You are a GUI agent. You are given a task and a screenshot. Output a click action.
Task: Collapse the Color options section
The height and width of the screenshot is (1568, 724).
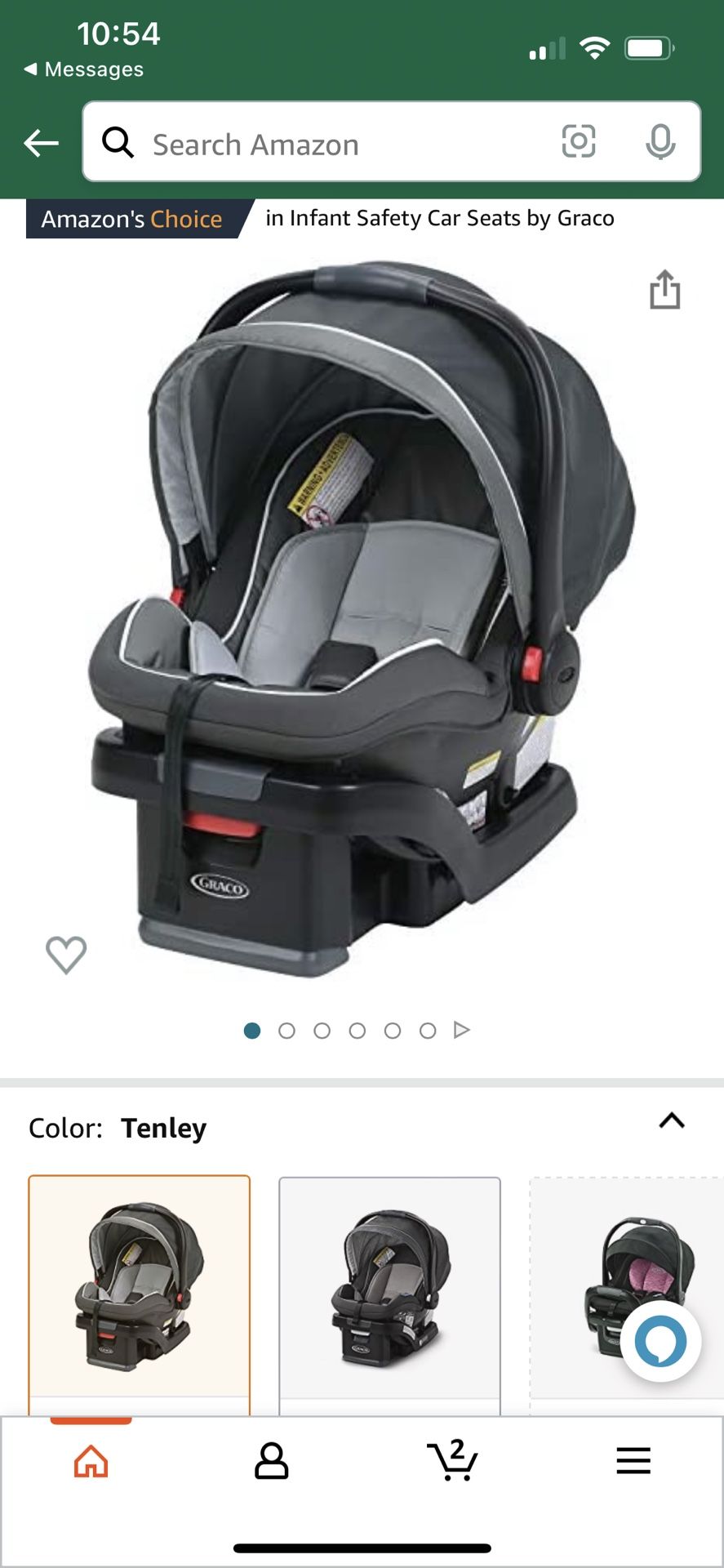point(671,1121)
